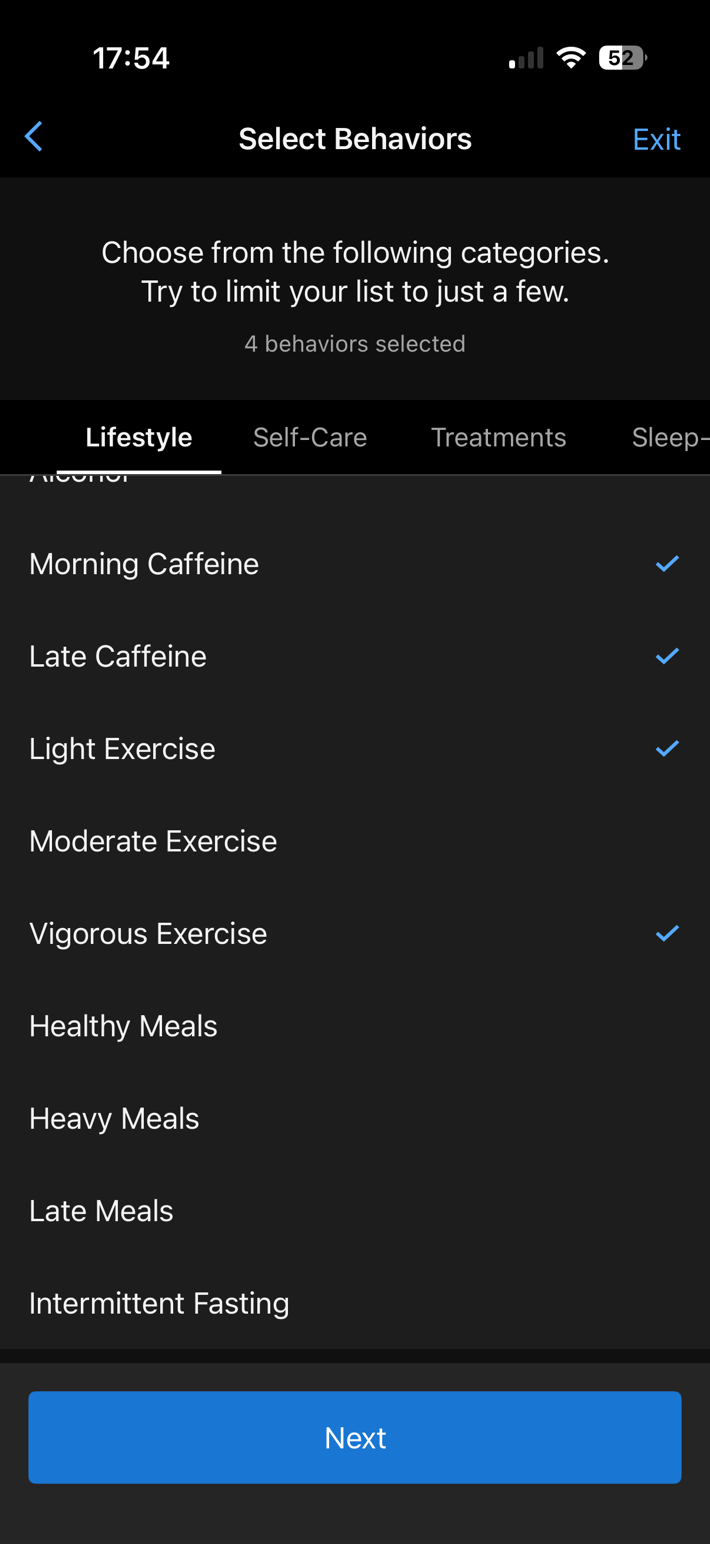The width and height of the screenshot is (710, 1544).
Task: Open the Treatments category tab
Action: coord(498,437)
